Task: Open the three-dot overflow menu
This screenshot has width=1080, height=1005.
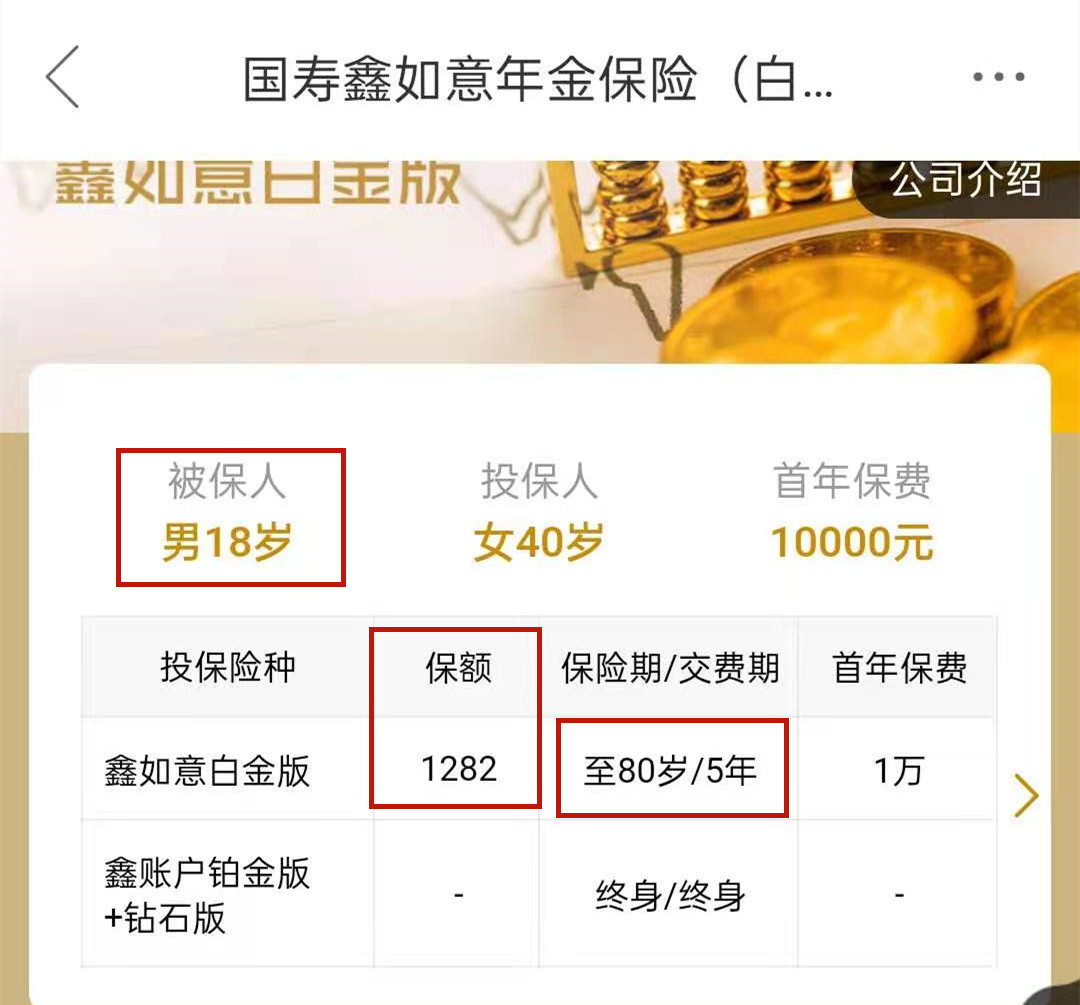Action: coord(997,78)
